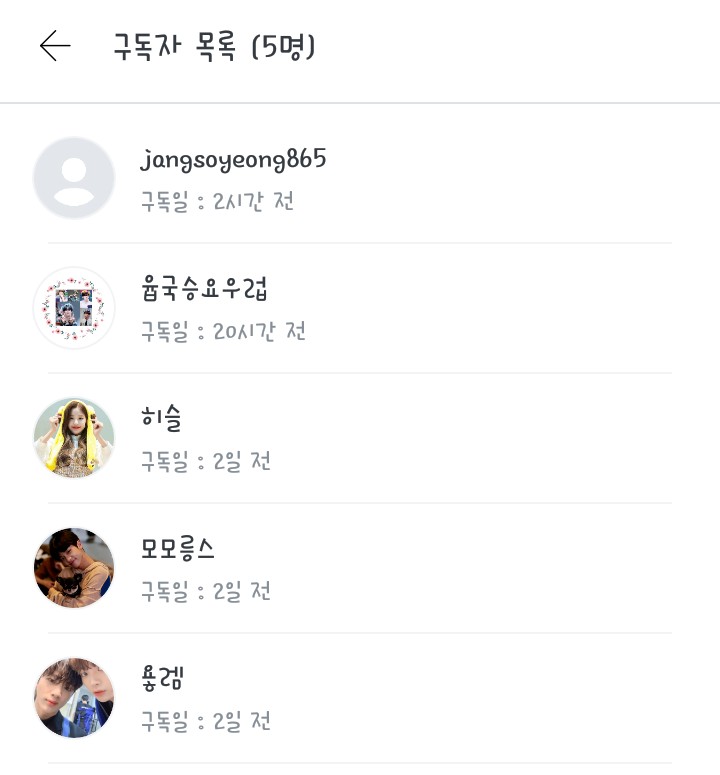This screenshot has height=775, width=720.
Task: Tap the subscriber row for 용겜
Action: (x=163, y=680)
